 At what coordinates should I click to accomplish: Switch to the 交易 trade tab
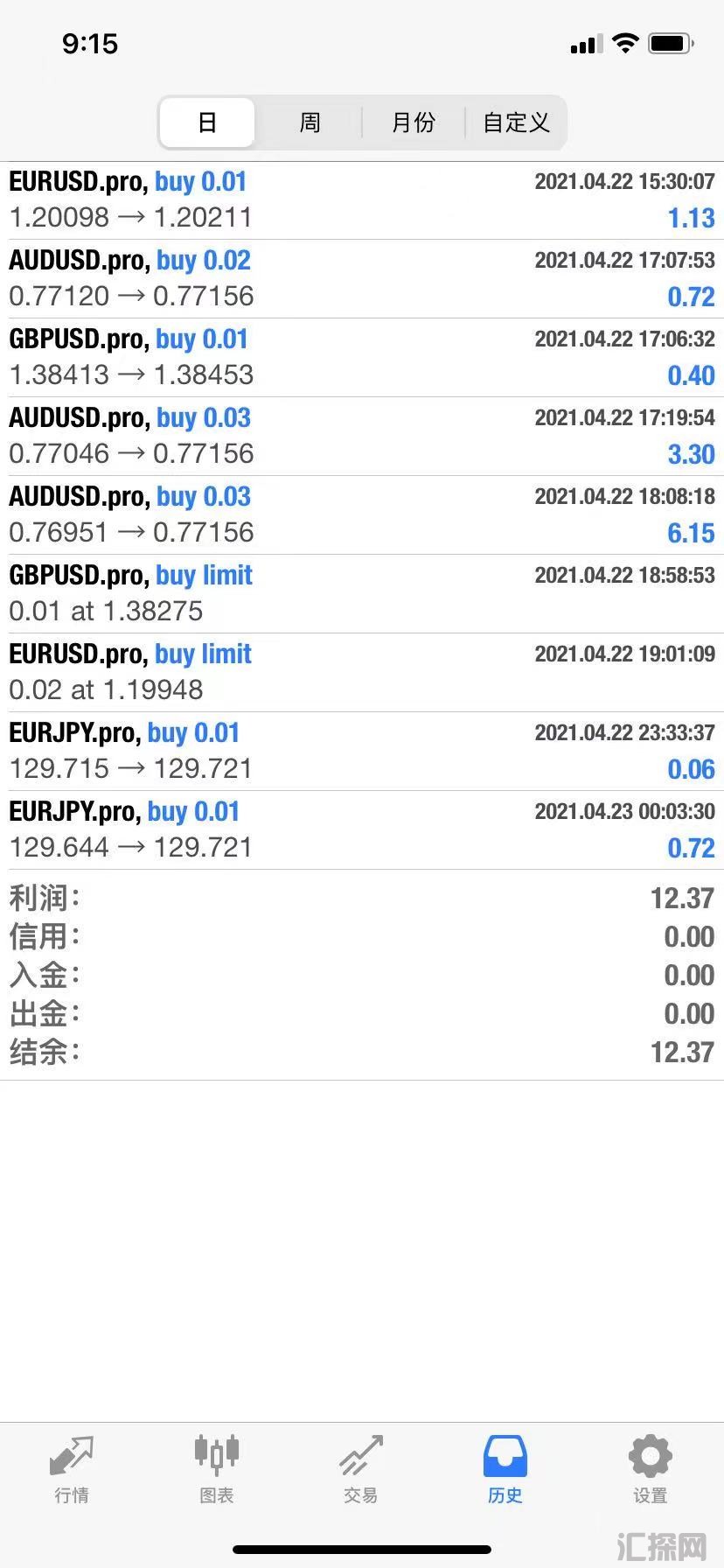coord(361,1470)
